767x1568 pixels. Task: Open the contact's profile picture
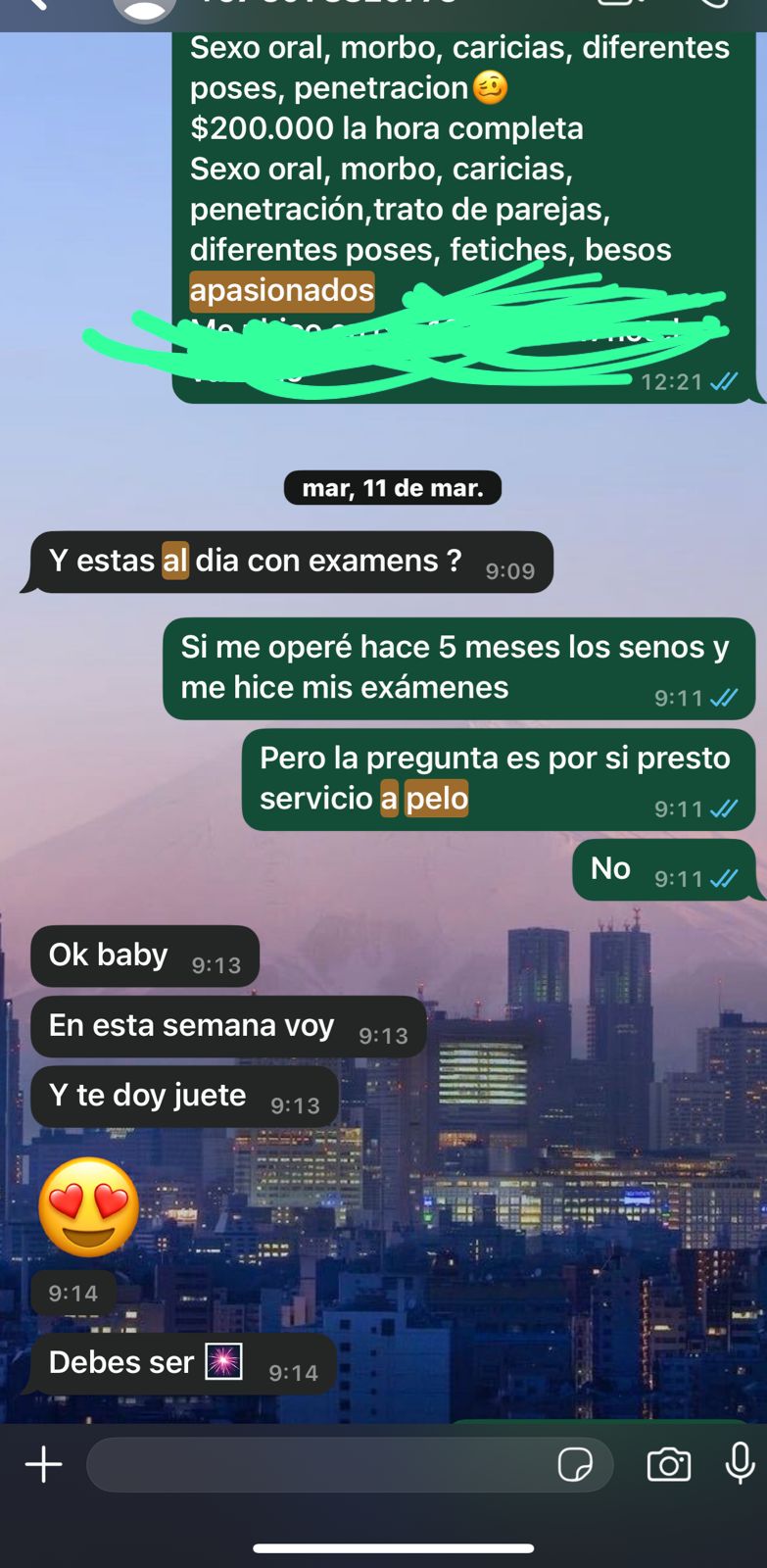point(145,8)
